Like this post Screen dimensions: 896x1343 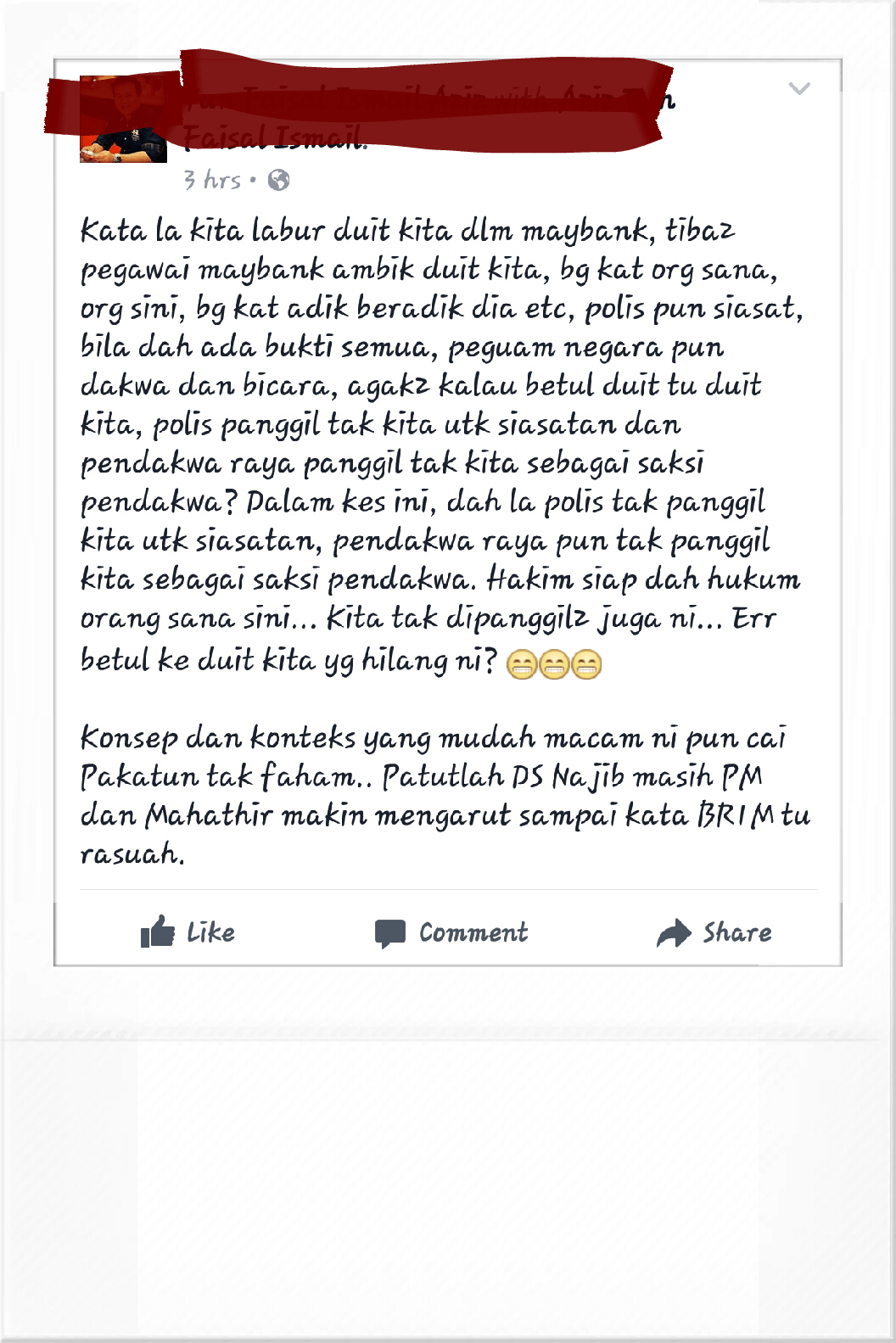[x=188, y=932]
